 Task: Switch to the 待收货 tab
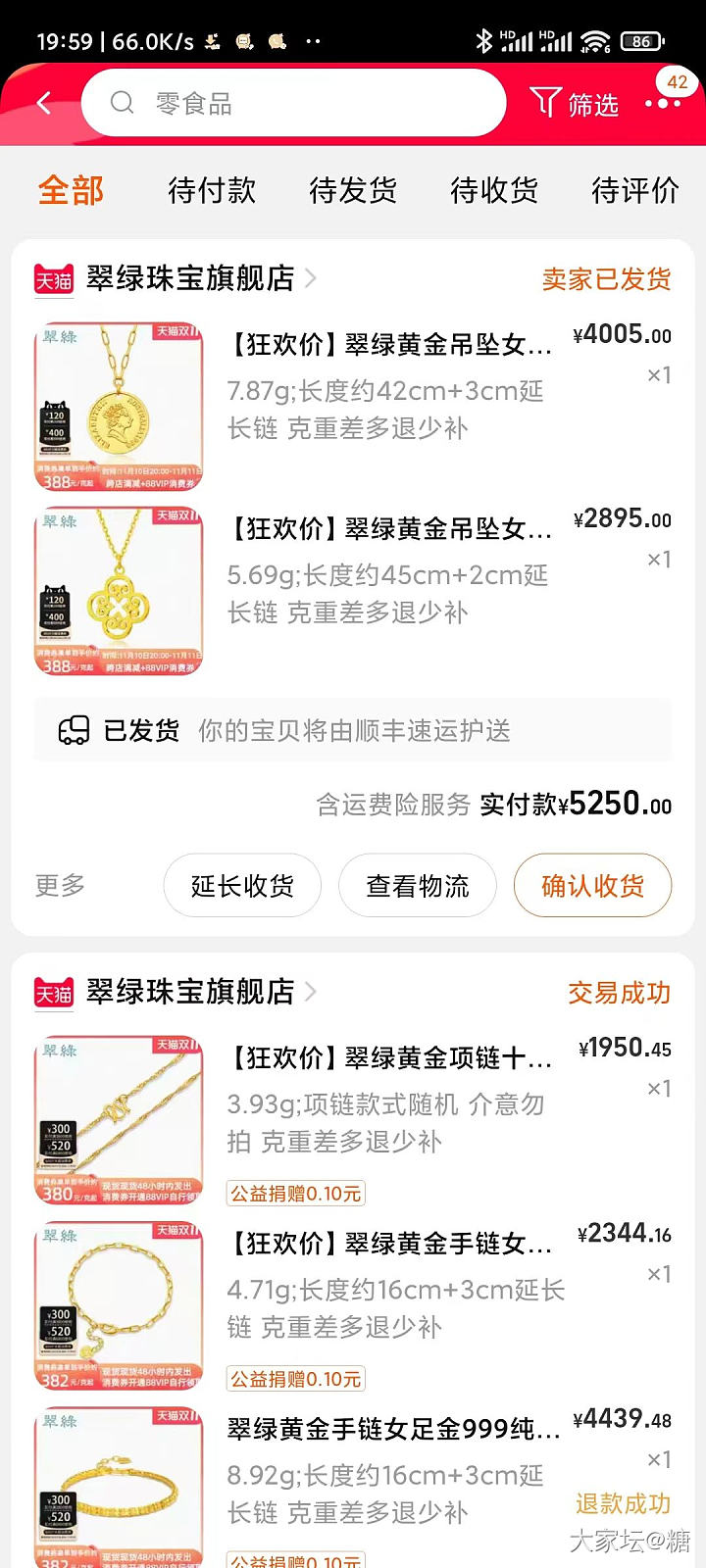tap(494, 190)
